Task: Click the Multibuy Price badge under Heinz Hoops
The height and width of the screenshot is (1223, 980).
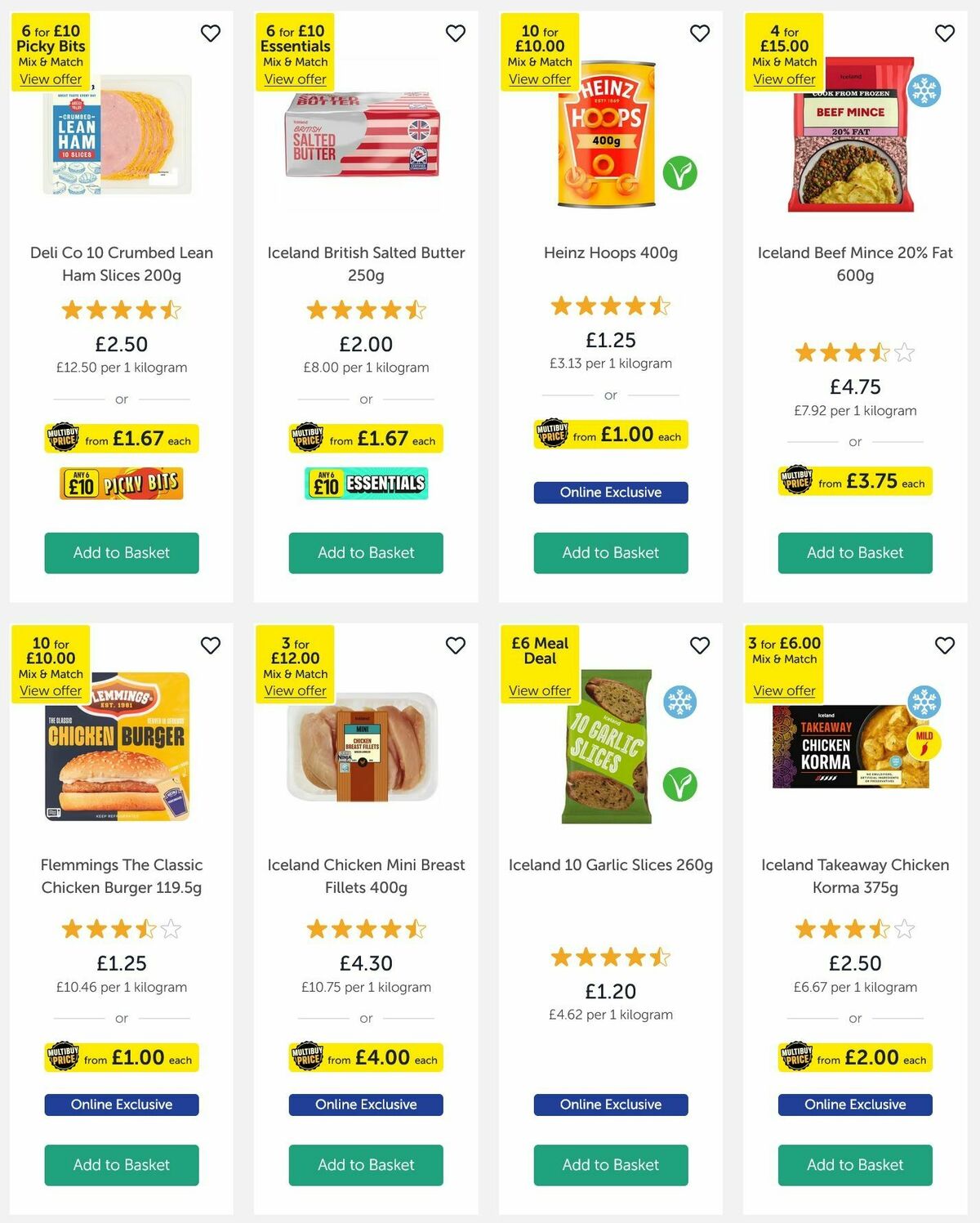Action: click(609, 434)
